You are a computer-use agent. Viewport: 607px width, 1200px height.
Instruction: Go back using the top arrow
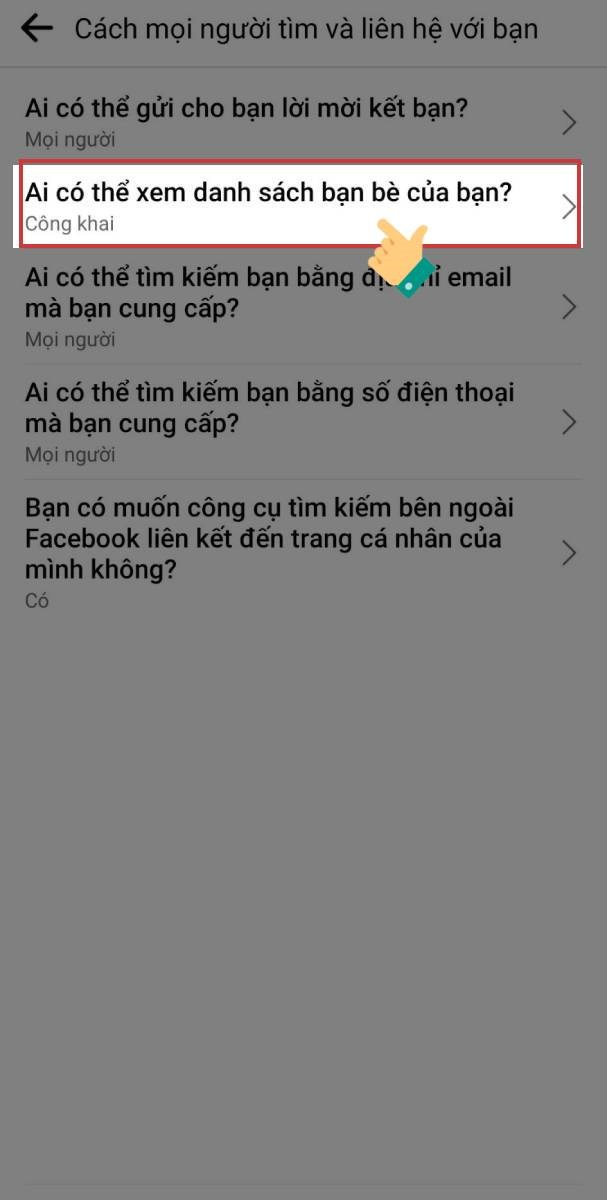click(x=37, y=29)
